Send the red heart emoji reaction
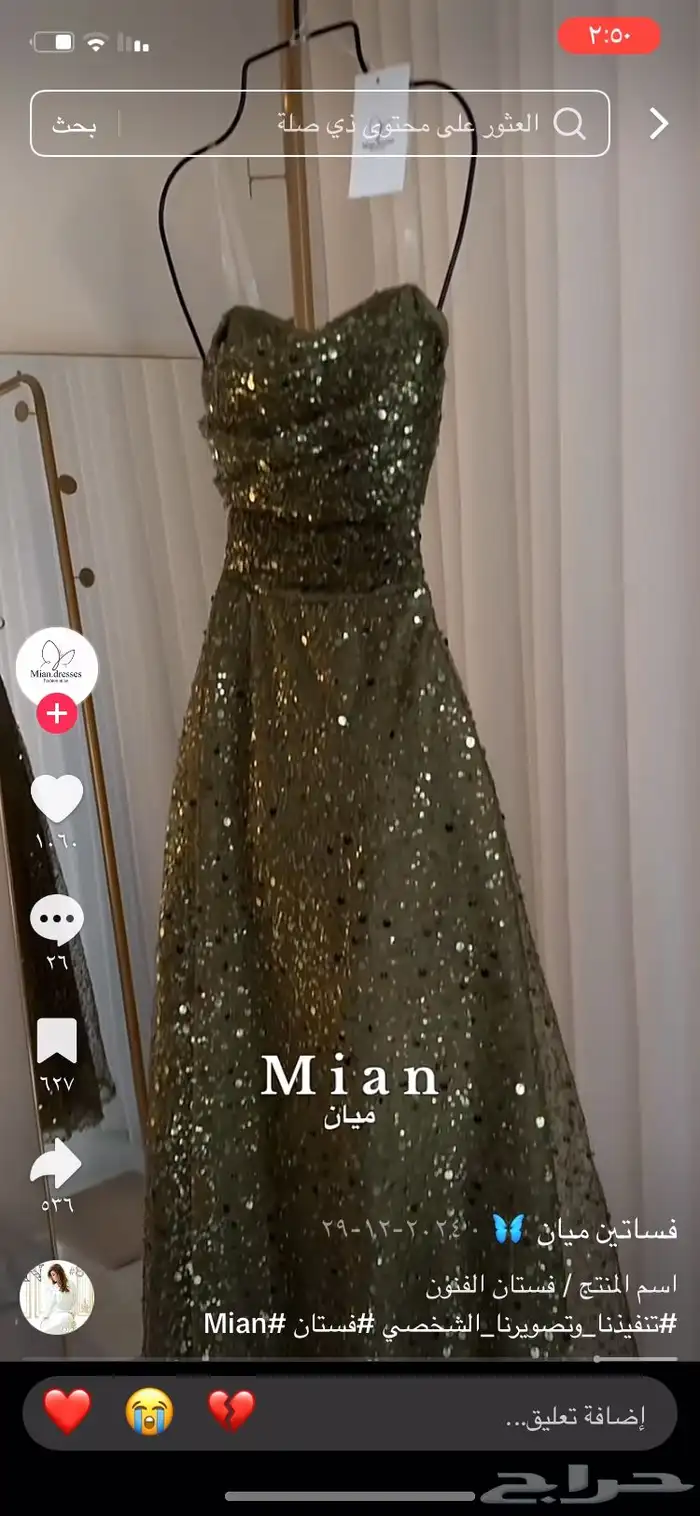The height and width of the screenshot is (1516, 700). [x=67, y=1411]
